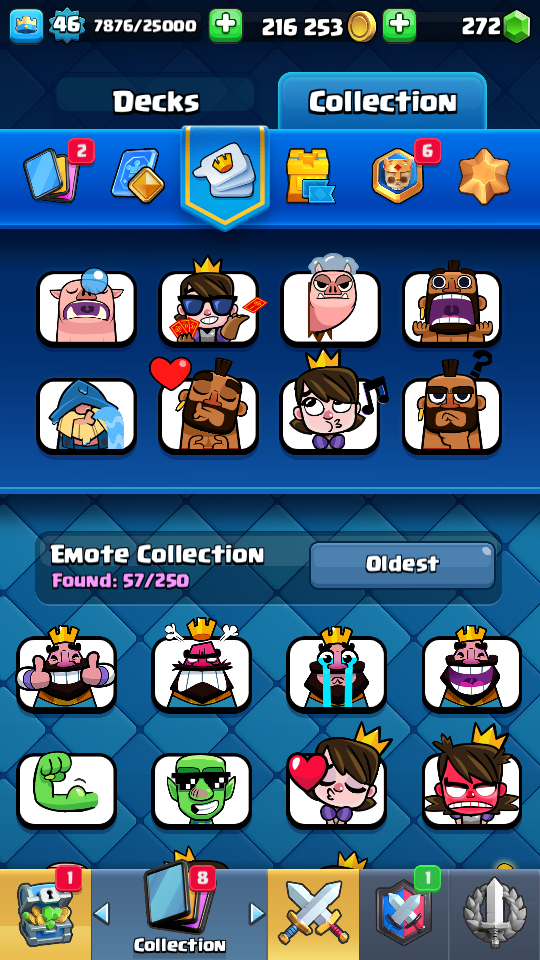Open the star points section

pyautogui.click(x=484, y=176)
